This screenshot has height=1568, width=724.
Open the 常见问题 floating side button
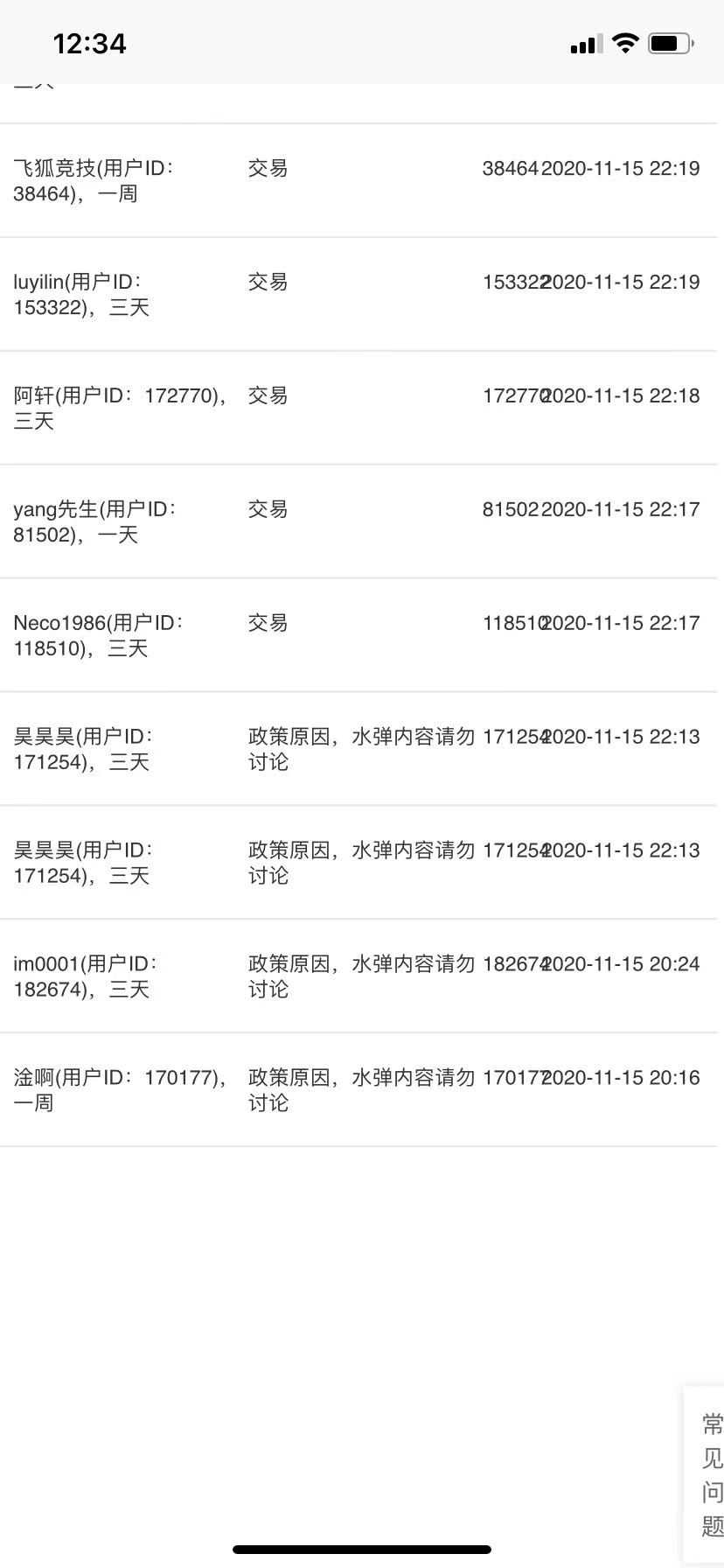pos(705,1474)
